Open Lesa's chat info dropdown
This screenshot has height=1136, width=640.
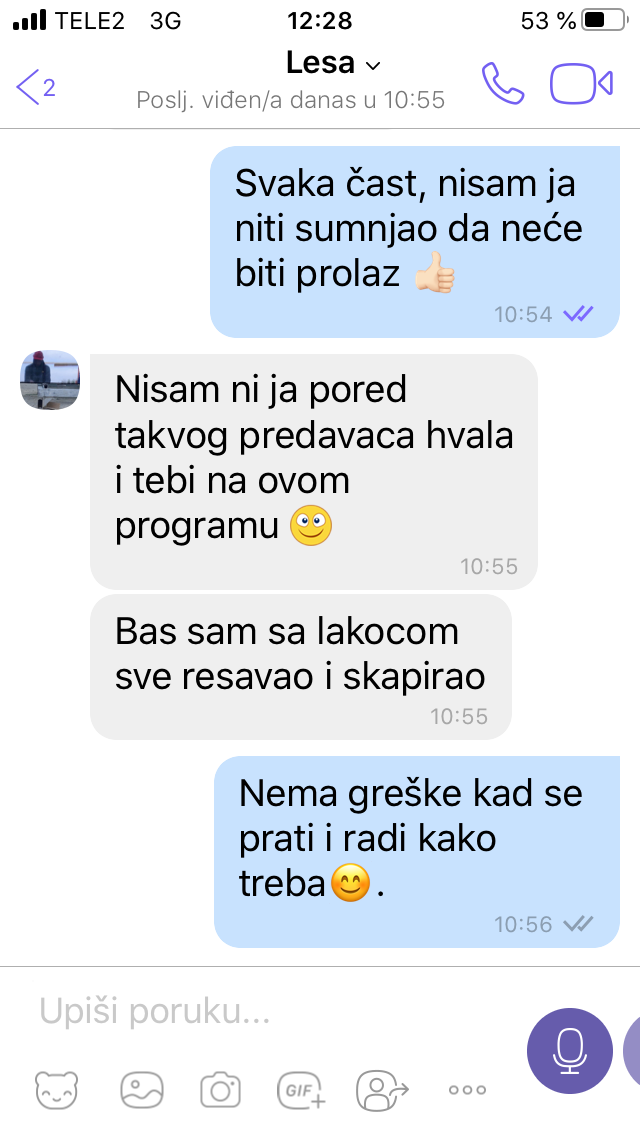click(332, 65)
